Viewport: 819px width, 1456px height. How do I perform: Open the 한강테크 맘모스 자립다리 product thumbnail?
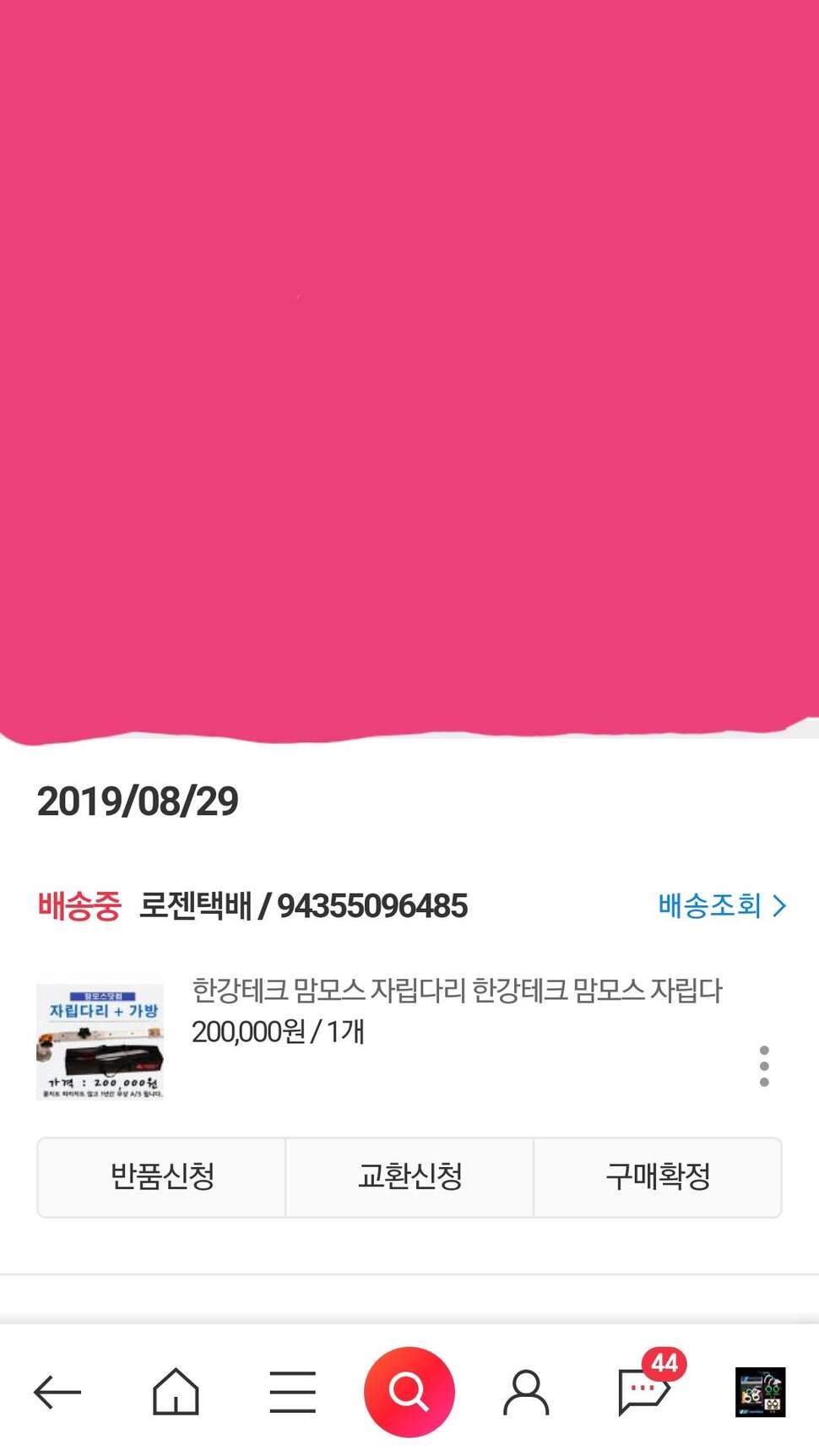(100, 1041)
